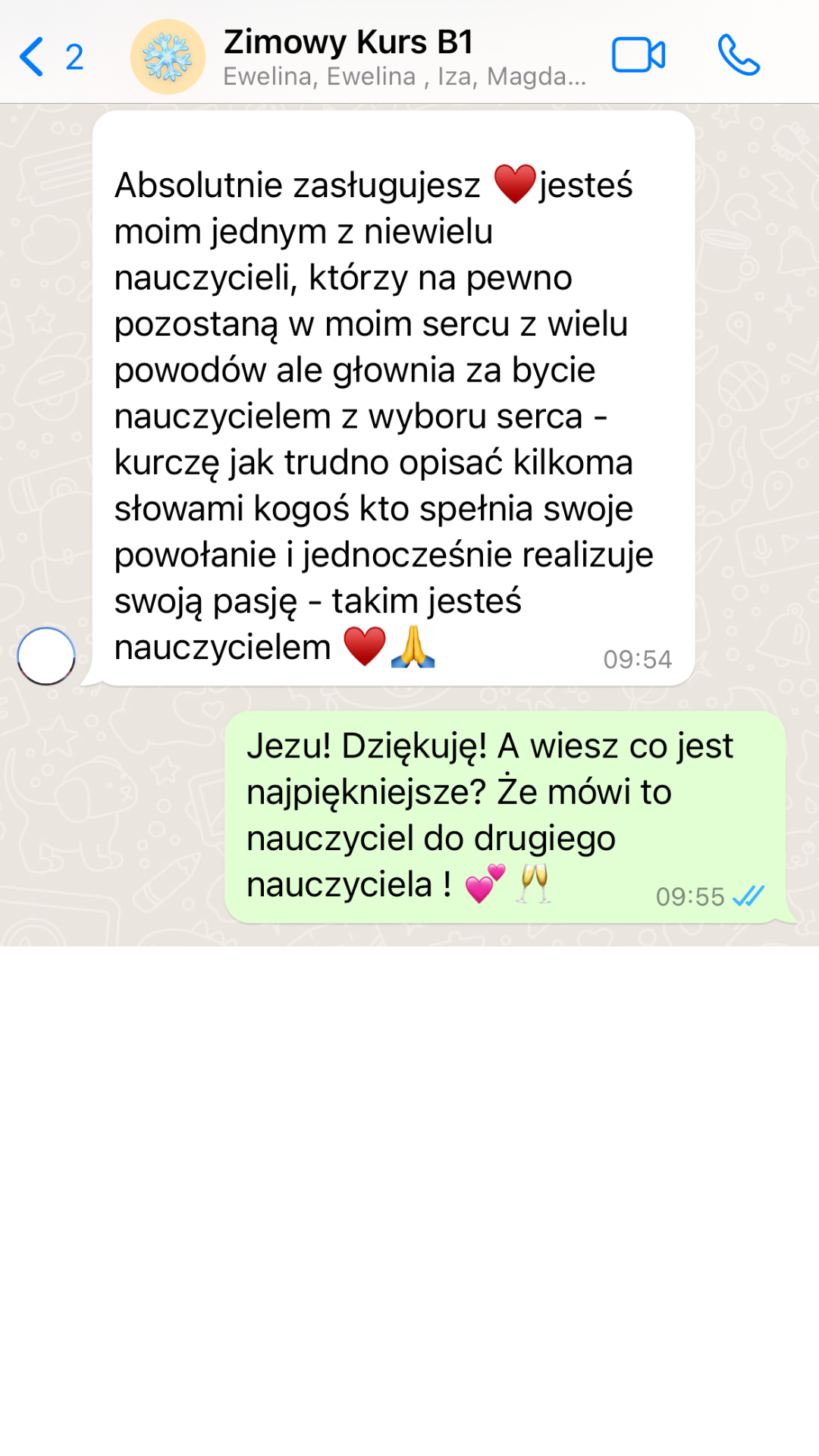The height and width of the screenshot is (1456, 819).
Task: View the sender's profile picture
Action: pyautogui.click(x=46, y=656)
